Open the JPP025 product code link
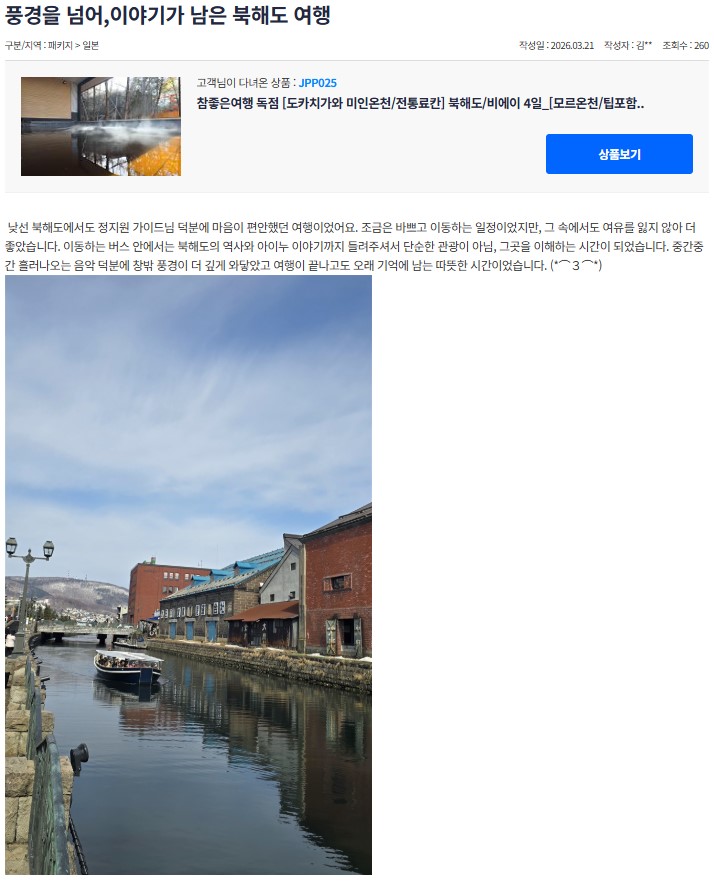714x883 pixels. (x=318, y=83)
